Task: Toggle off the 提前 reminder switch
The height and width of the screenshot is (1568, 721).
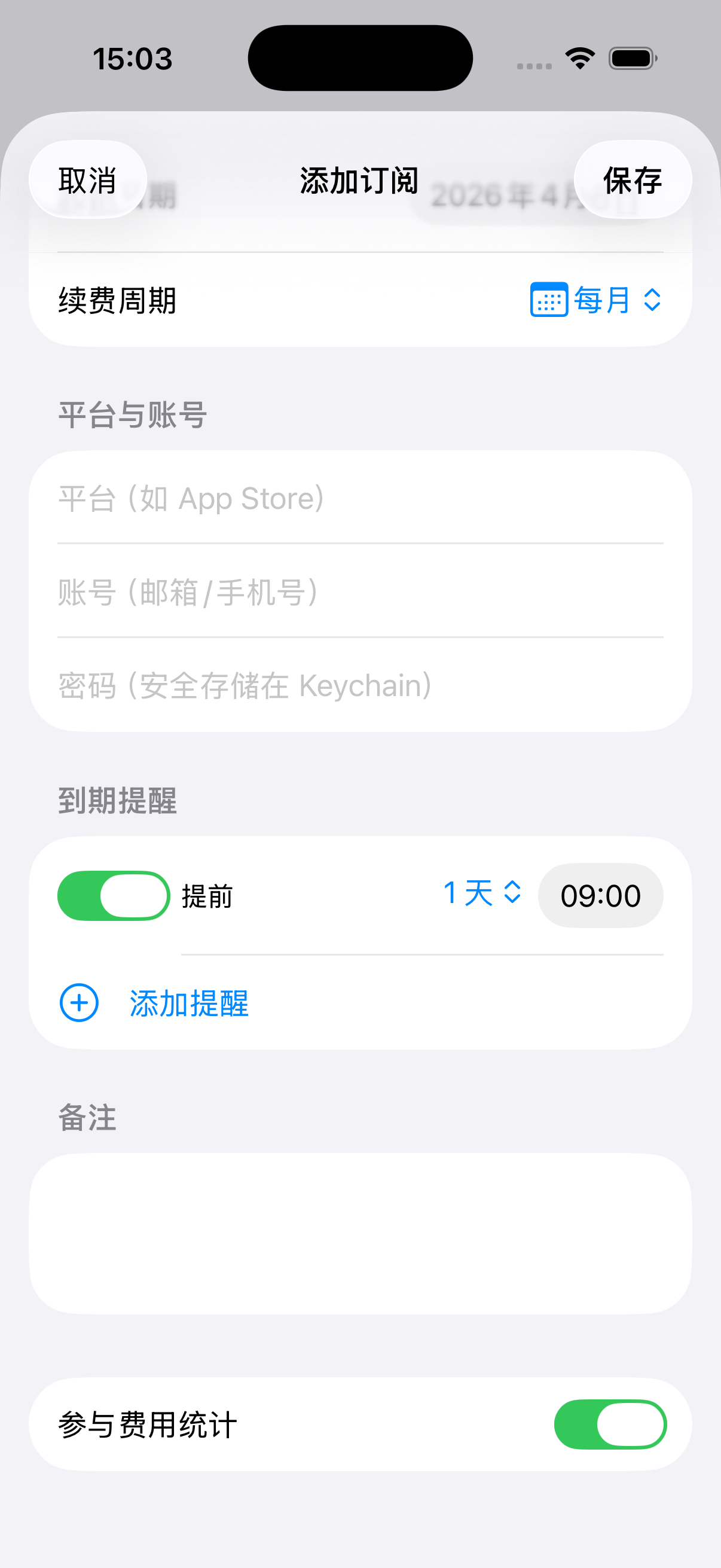Action: (113, 895)
